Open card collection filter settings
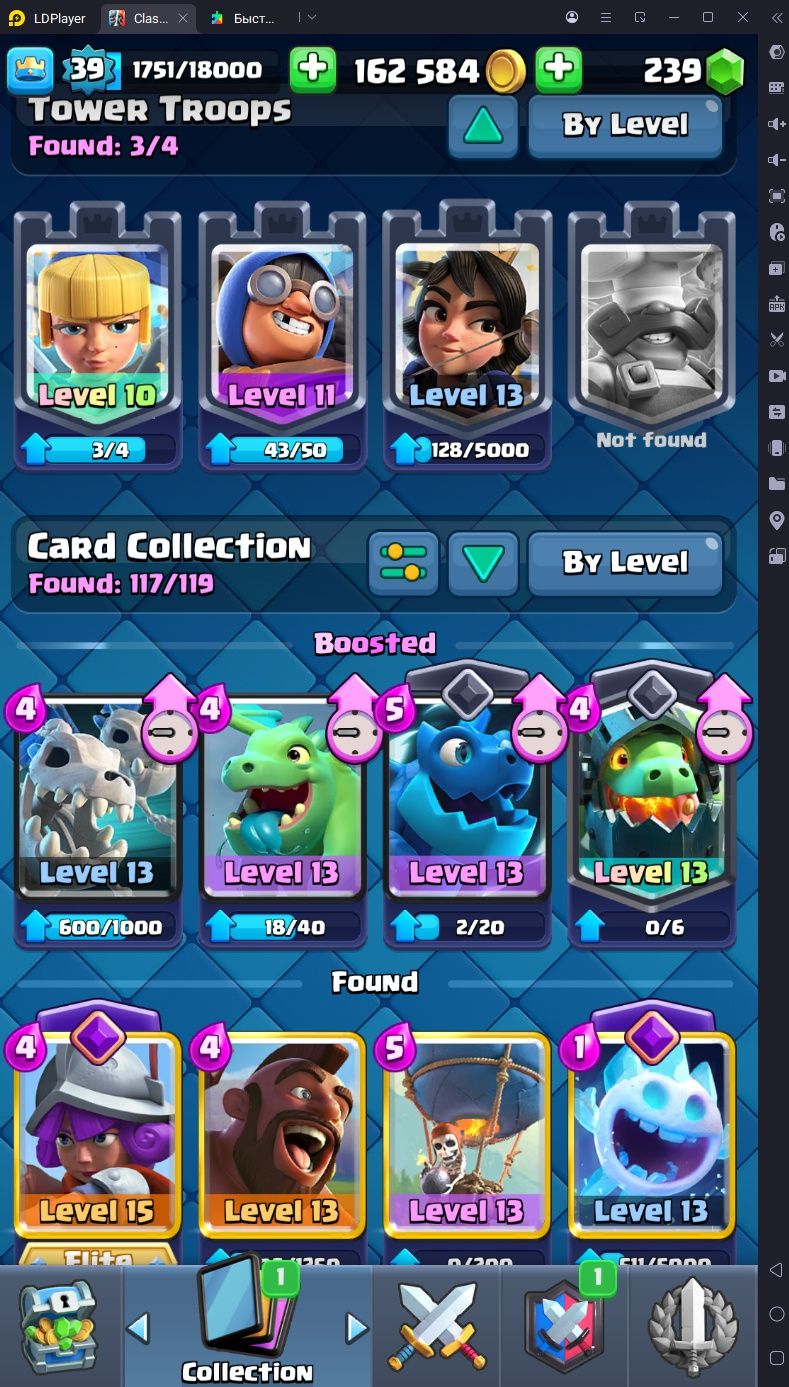 [x=404, y=563]
